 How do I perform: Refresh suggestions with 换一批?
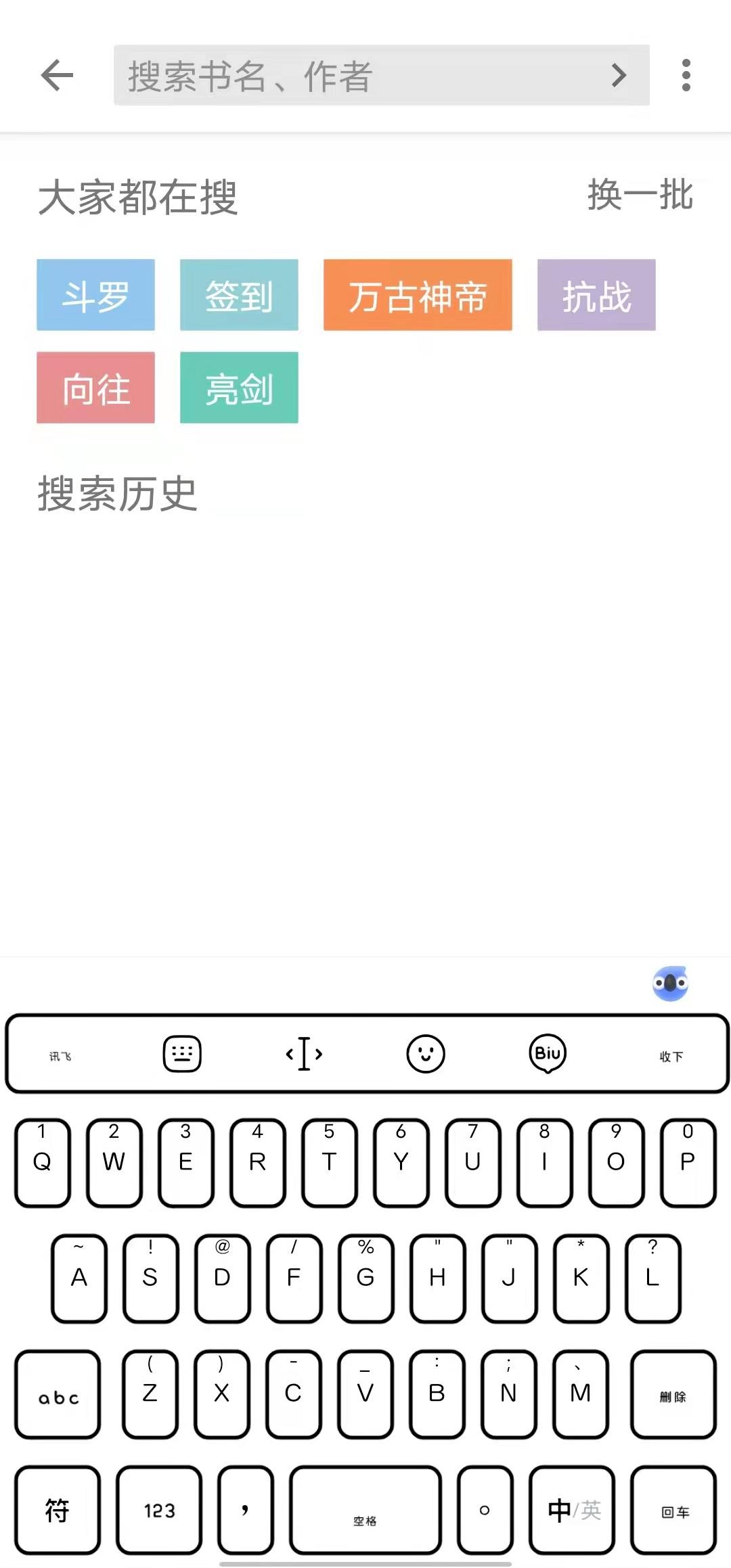click(640, 195)
